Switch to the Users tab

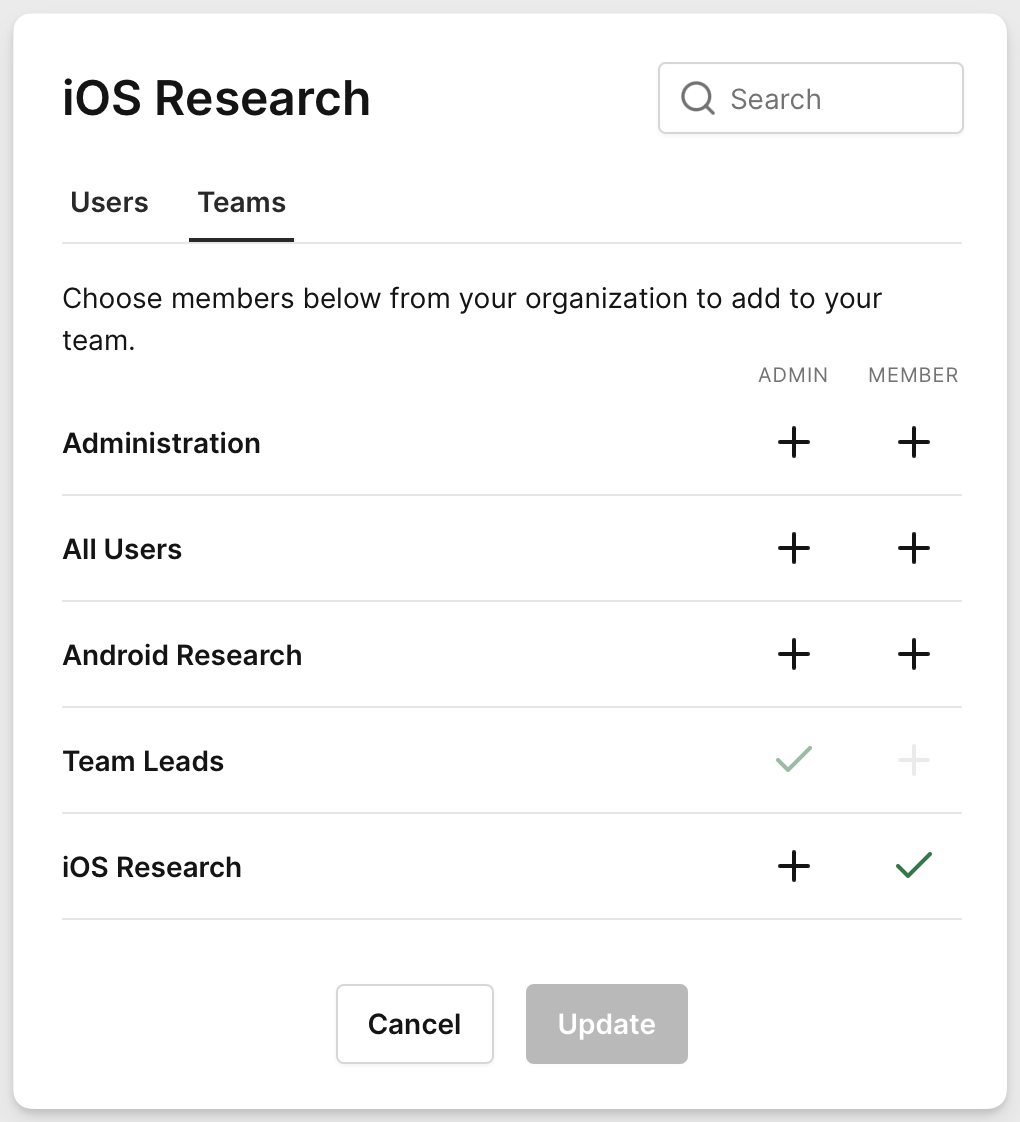pos(109,202)
